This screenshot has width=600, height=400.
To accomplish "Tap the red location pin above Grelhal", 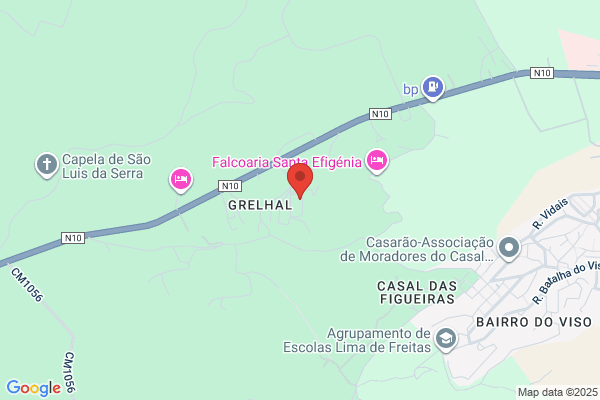I will point(300,179).
